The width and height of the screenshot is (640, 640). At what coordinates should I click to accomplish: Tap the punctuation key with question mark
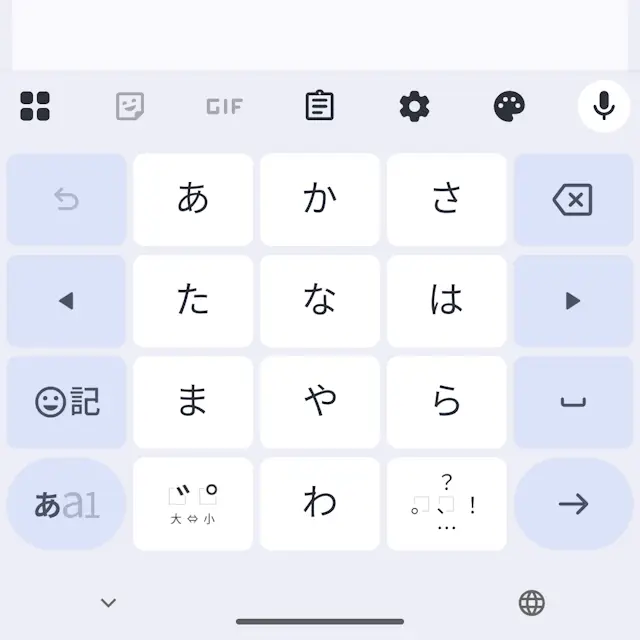click(447, 504)
